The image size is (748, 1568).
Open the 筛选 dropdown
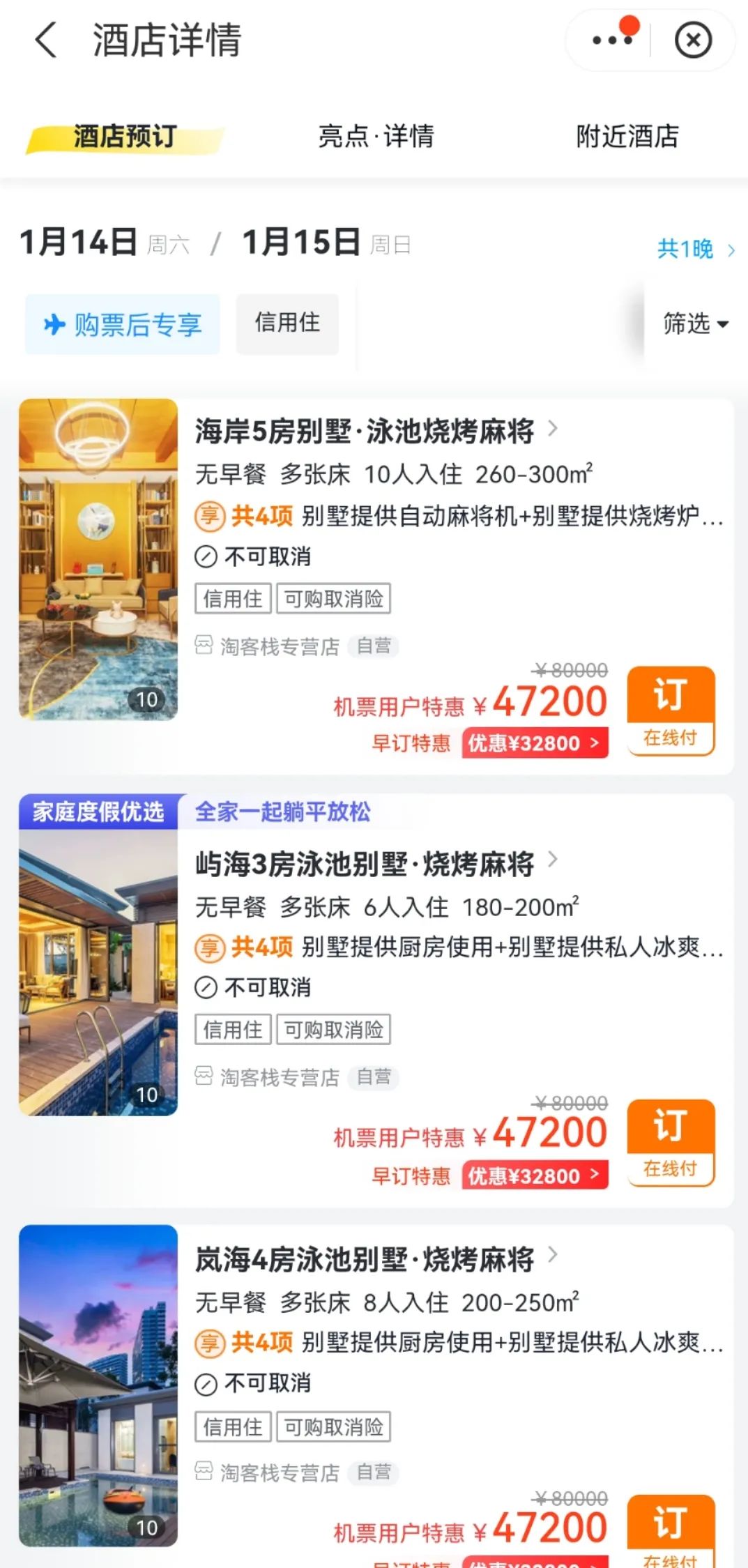click(x=695, y=324)
